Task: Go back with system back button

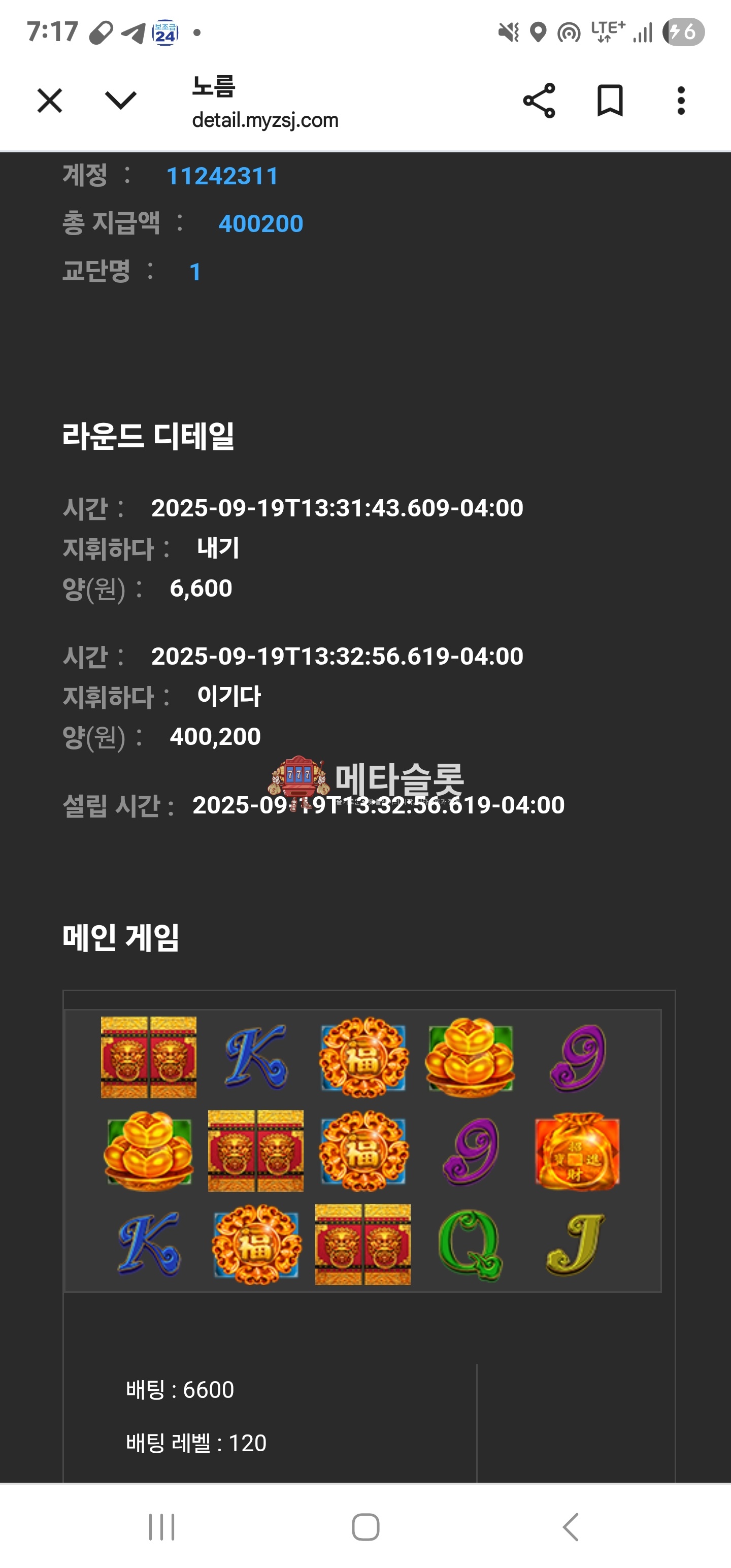Action: tap(570, 1526)
